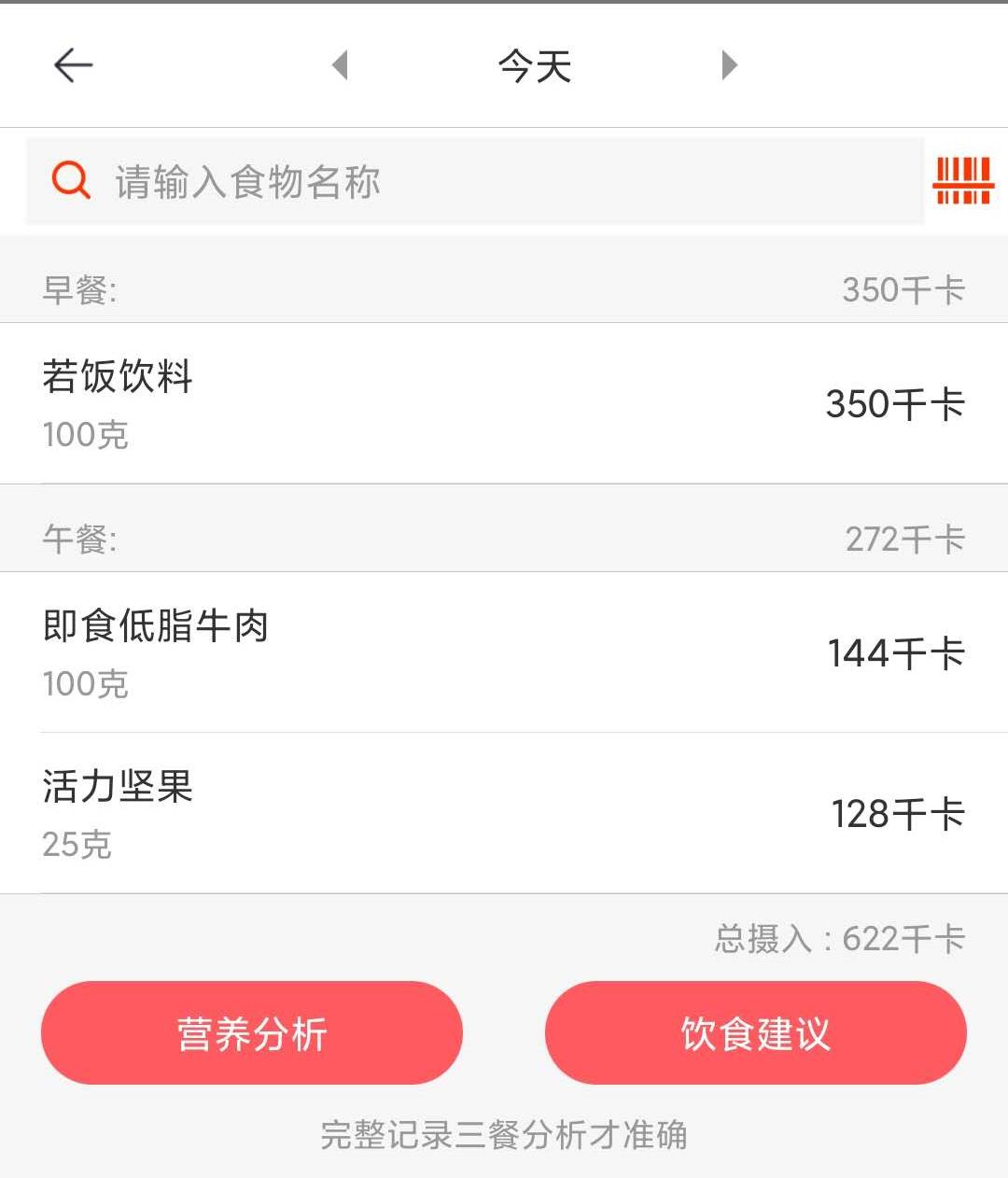Screen dimensions: 1008x1178
Task: Switch to the next day
Action: [x=730, y=65]
